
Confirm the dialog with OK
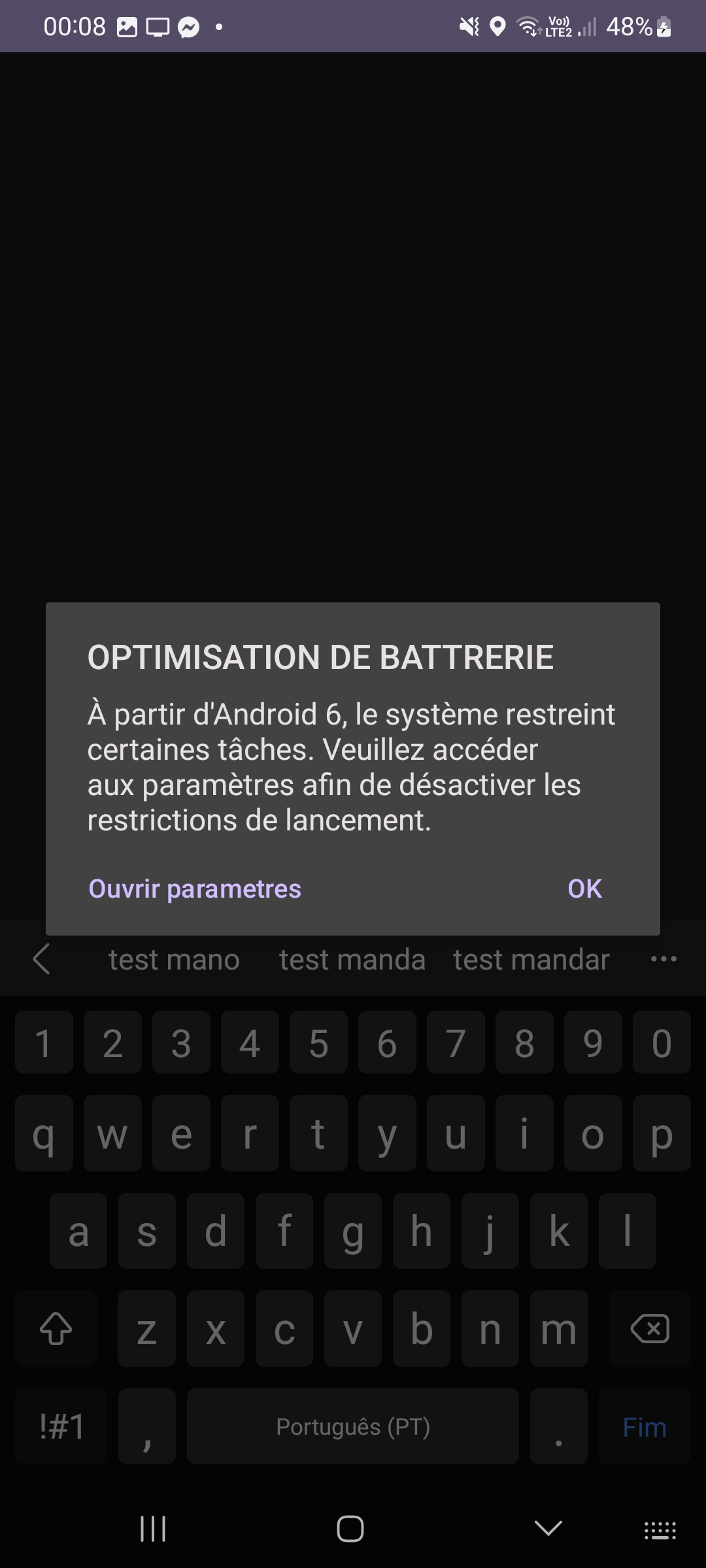pyautogui.click(x=585, y=889)
